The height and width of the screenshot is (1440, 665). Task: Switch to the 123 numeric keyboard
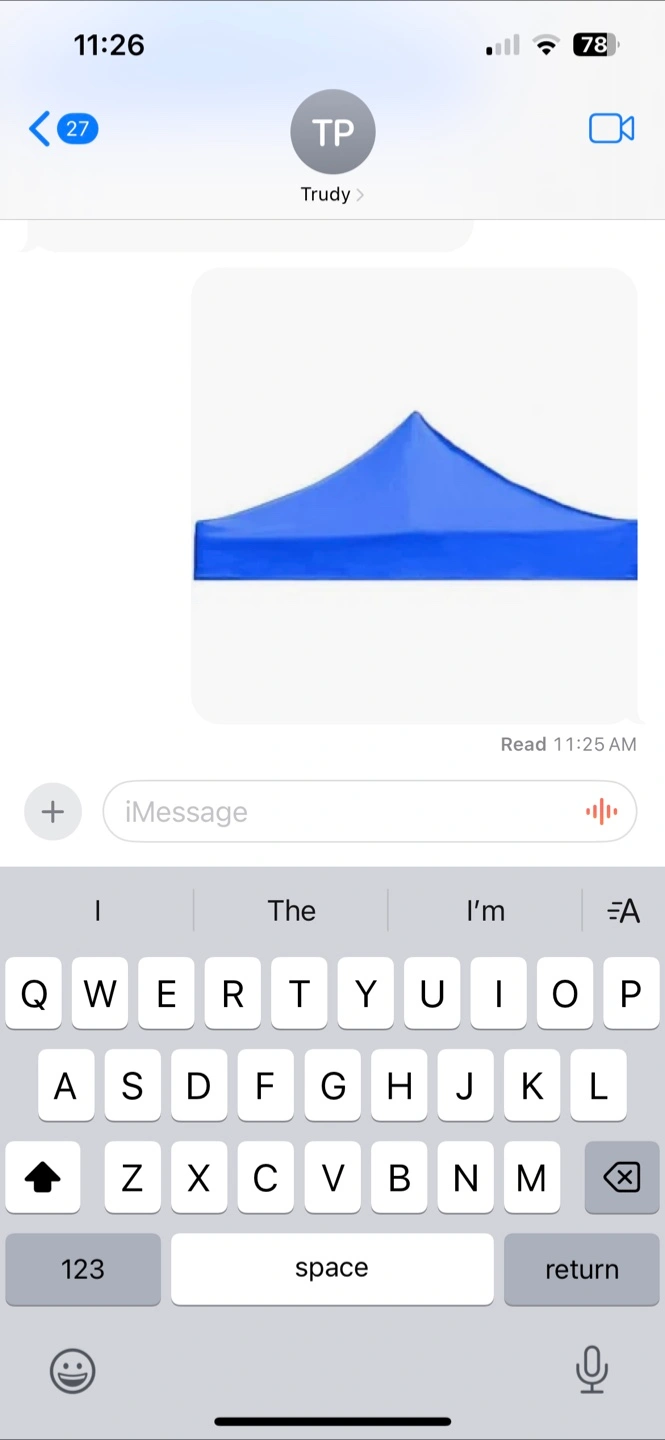[x=83, y=1269]
